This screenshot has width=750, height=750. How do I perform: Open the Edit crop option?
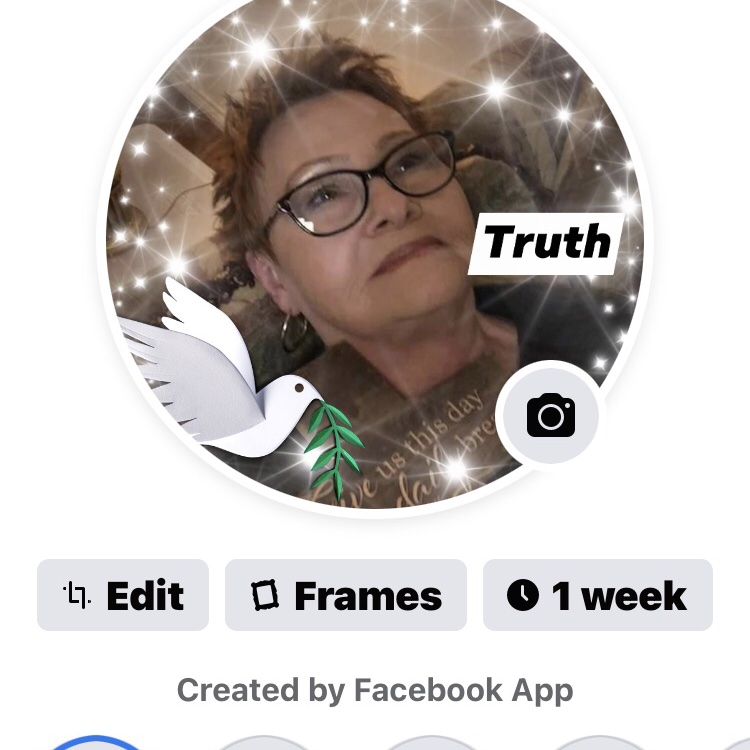pyautogui.click(x=123, y=595)
